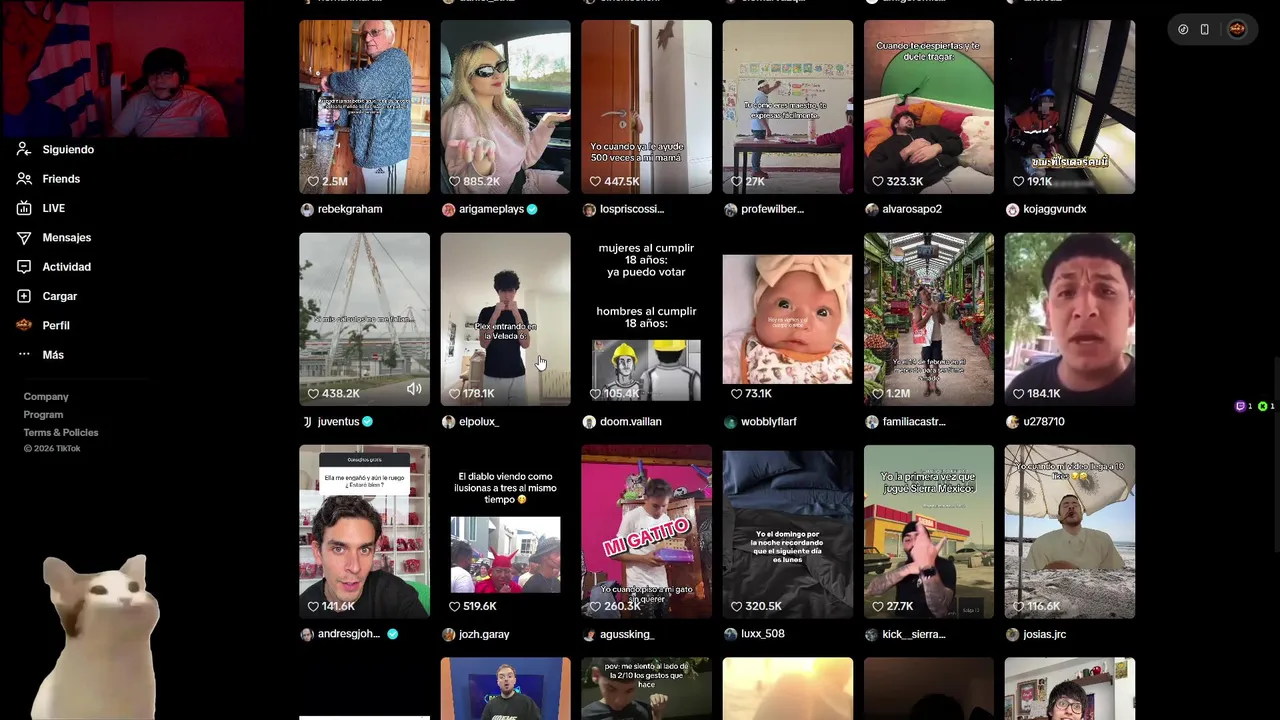Expand the Más menu

[52, 355]
